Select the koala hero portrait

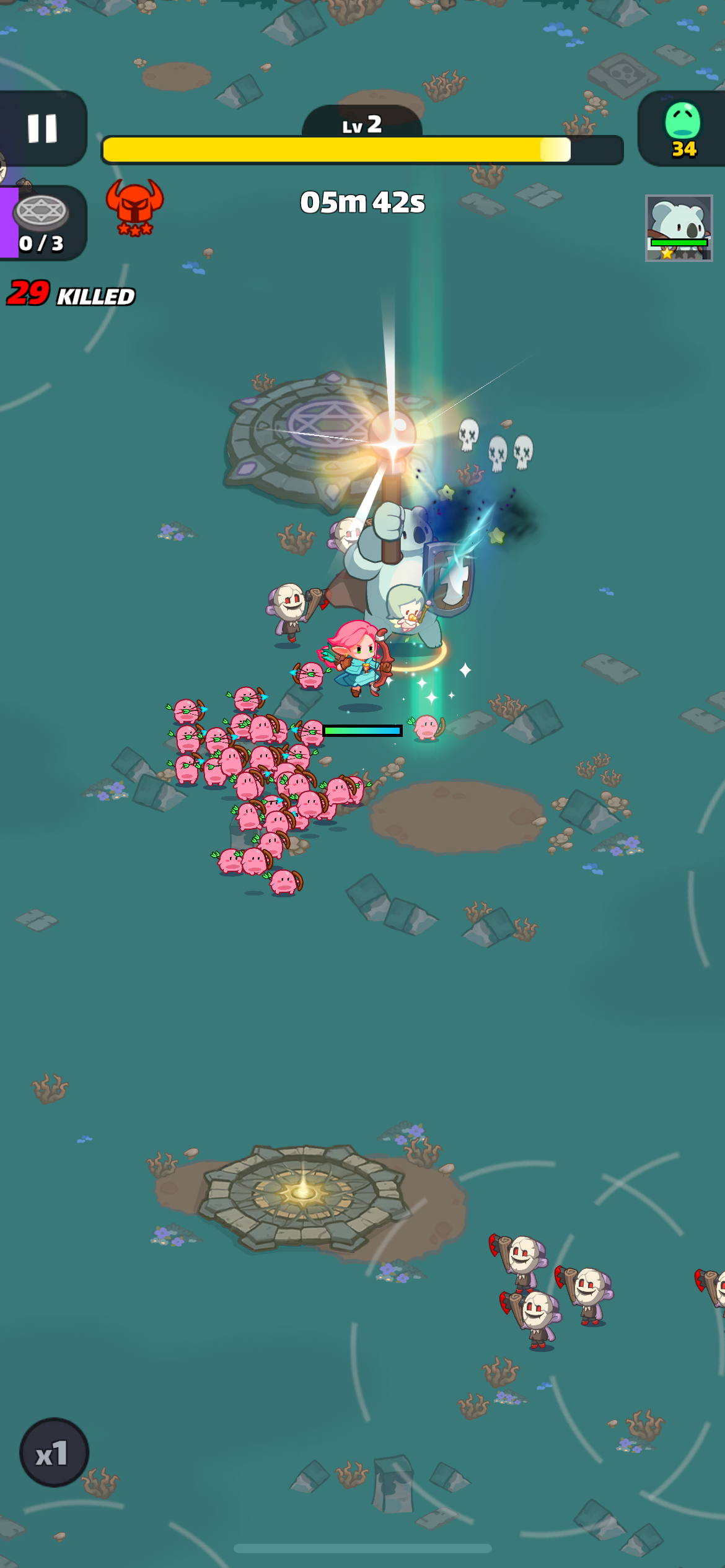click(679, 228)
